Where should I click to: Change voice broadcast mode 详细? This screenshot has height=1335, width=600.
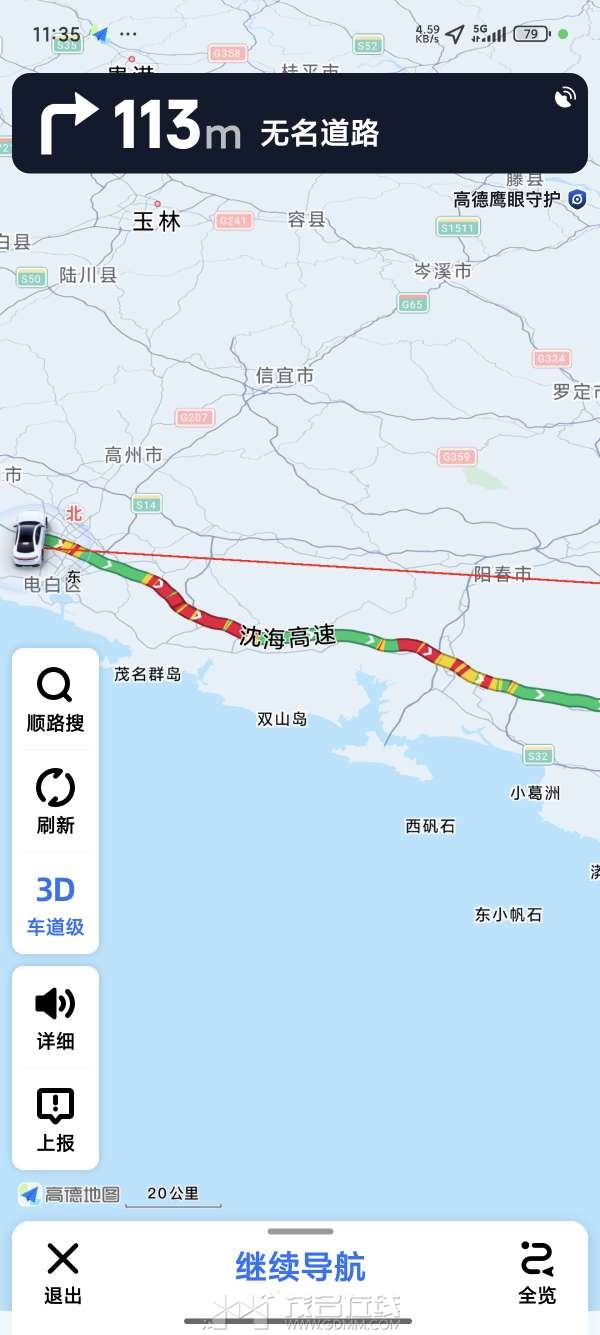[55, 1018]
